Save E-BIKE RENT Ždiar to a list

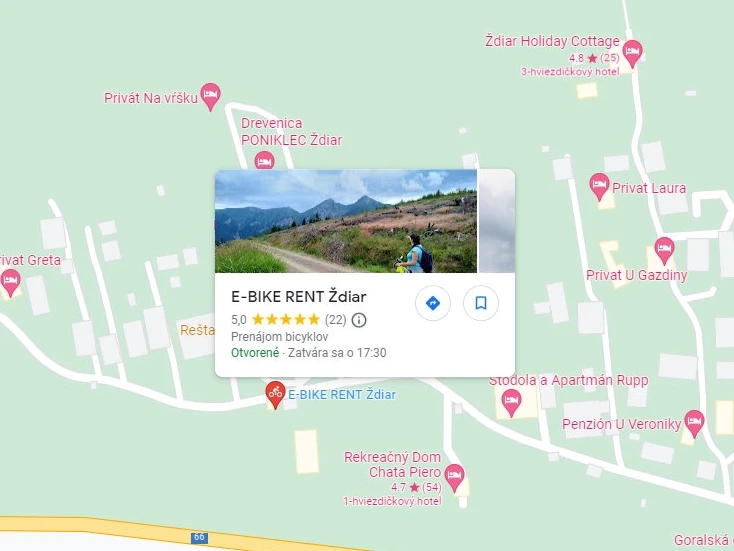(481, 303)
